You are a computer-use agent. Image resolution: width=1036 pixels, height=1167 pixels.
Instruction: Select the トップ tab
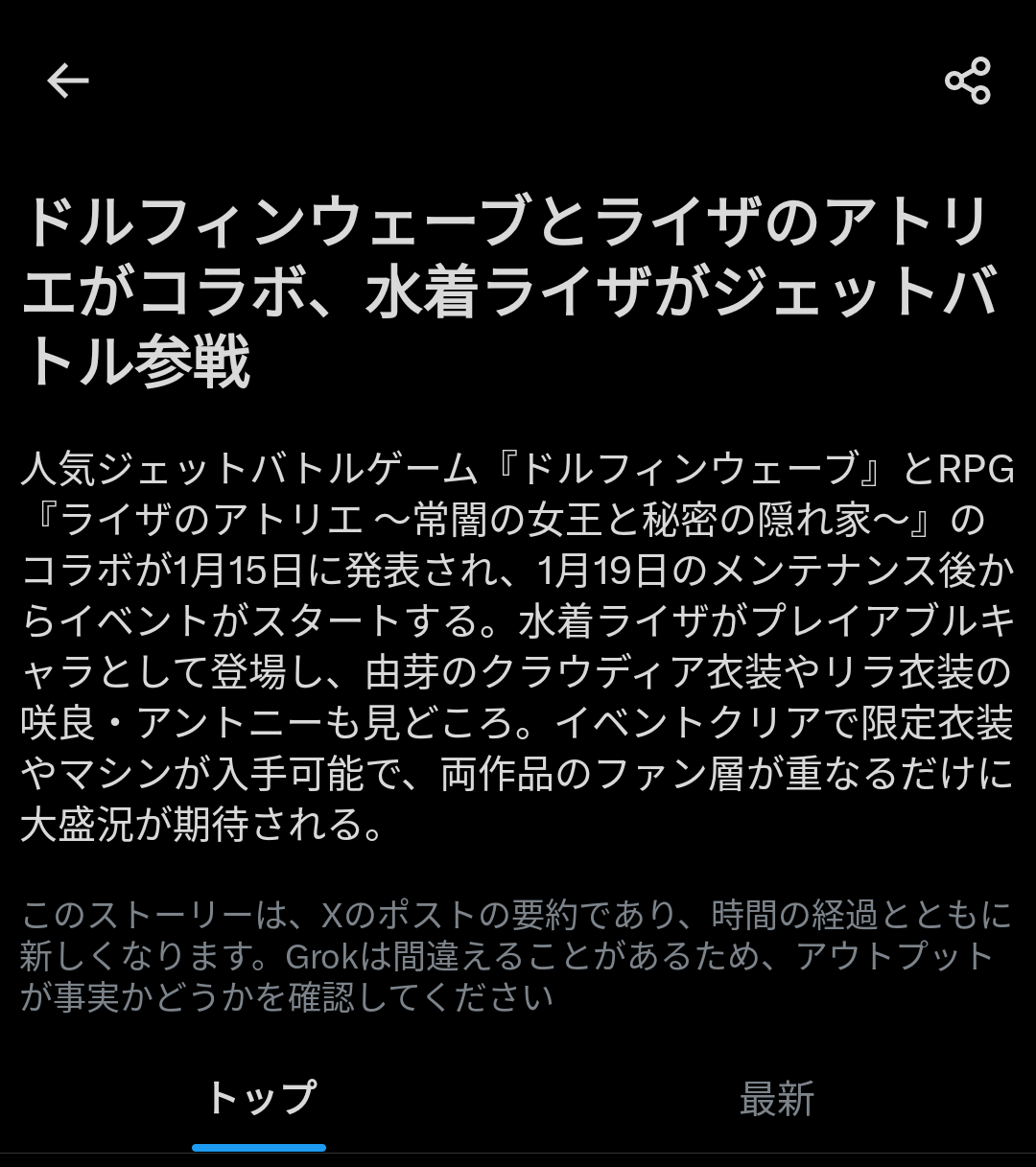(260, 1099)
